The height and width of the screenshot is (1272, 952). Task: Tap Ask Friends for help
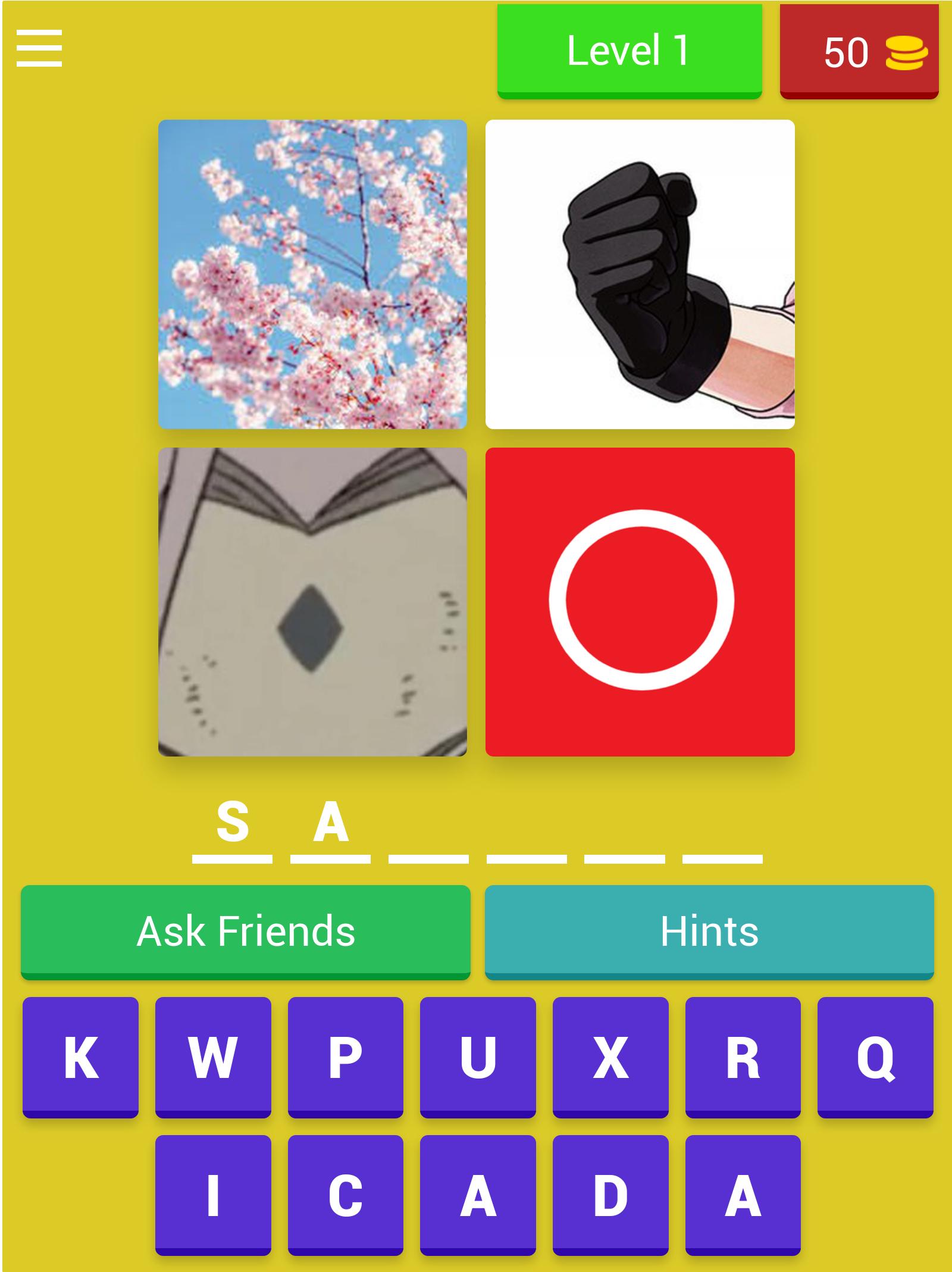point(245,932)
